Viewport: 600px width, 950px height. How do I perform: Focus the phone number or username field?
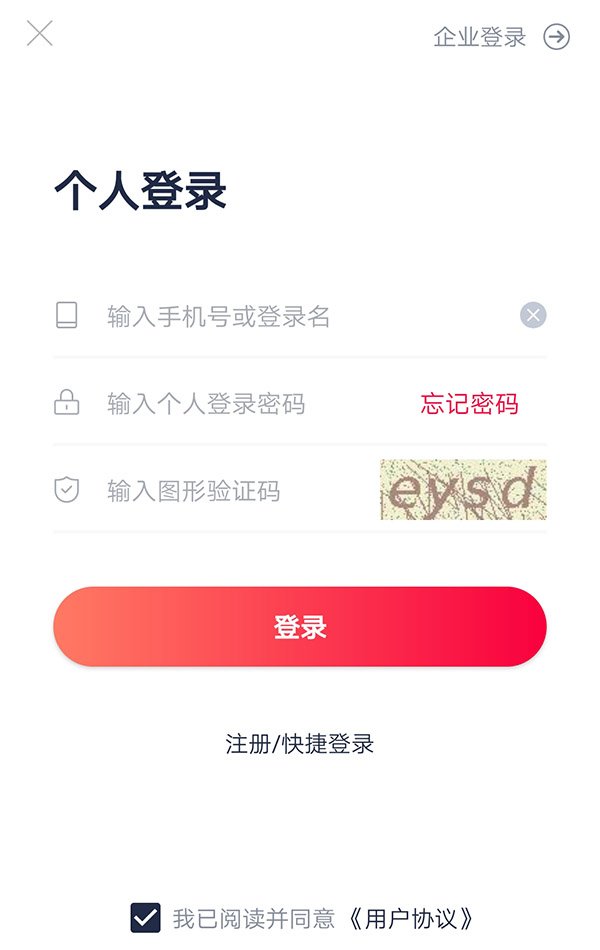(300, 317)
